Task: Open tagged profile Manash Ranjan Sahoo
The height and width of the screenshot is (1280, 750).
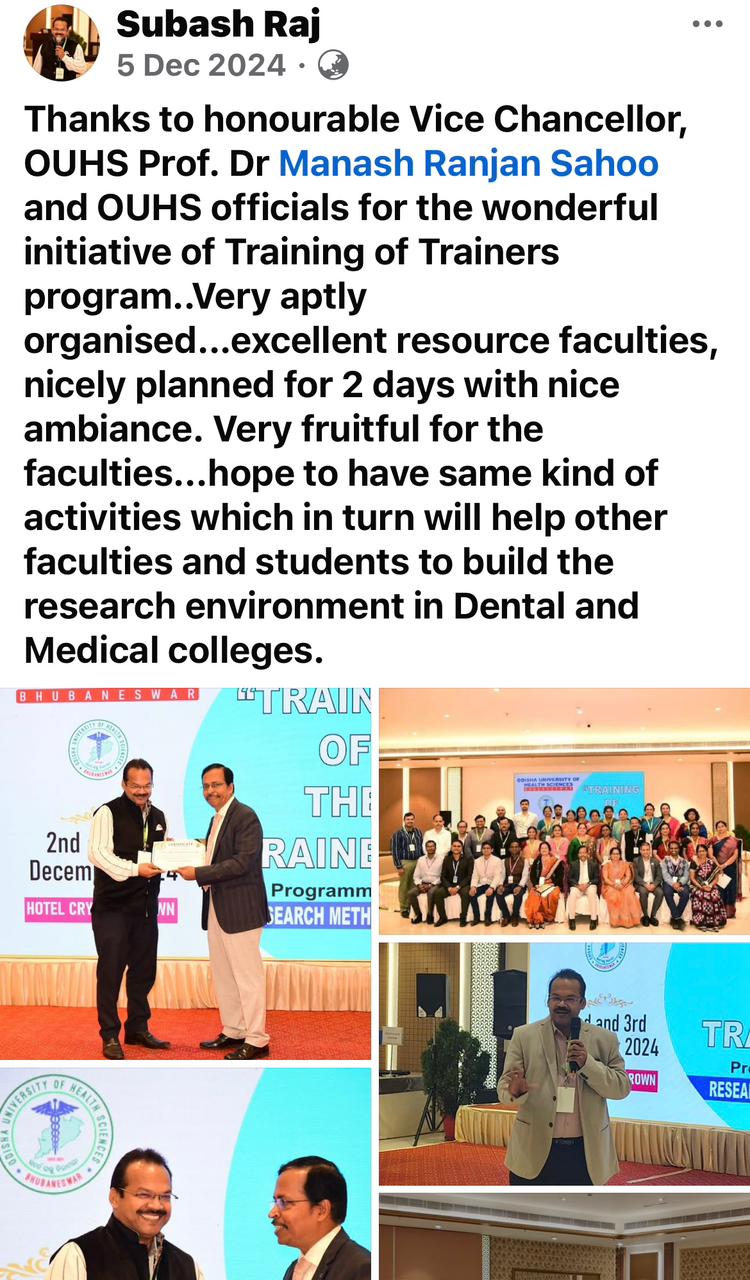Action: click(x=468, y=163)
